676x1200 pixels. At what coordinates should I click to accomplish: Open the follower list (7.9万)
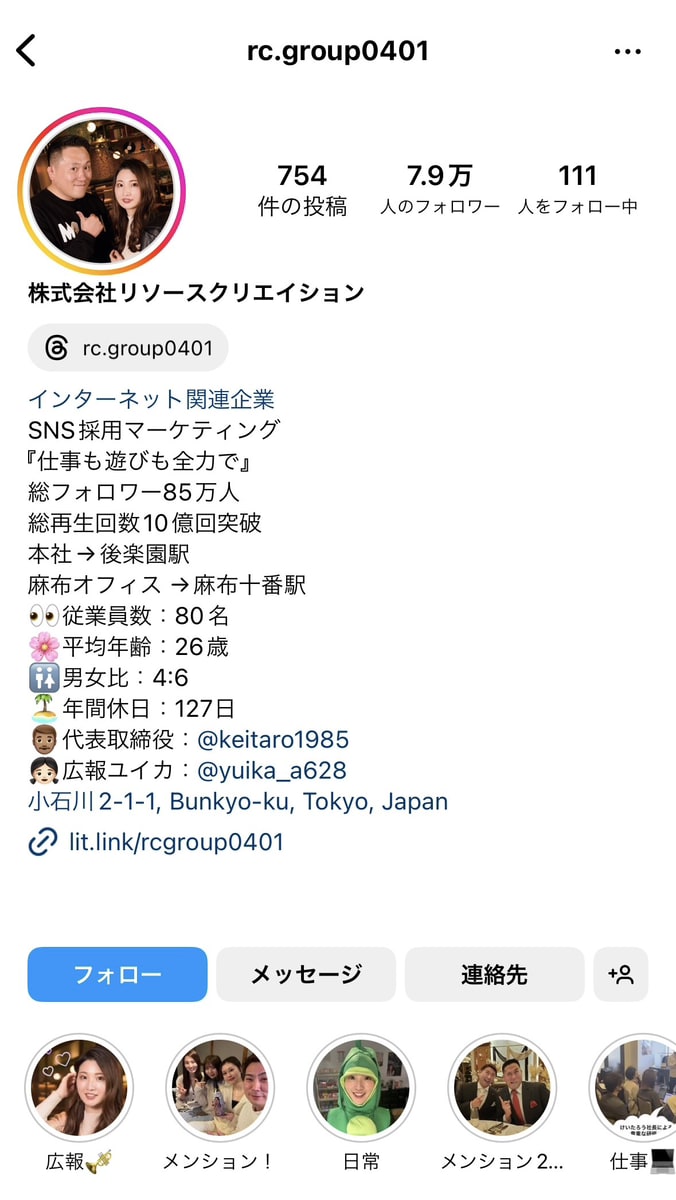click(x=439, y=190)
